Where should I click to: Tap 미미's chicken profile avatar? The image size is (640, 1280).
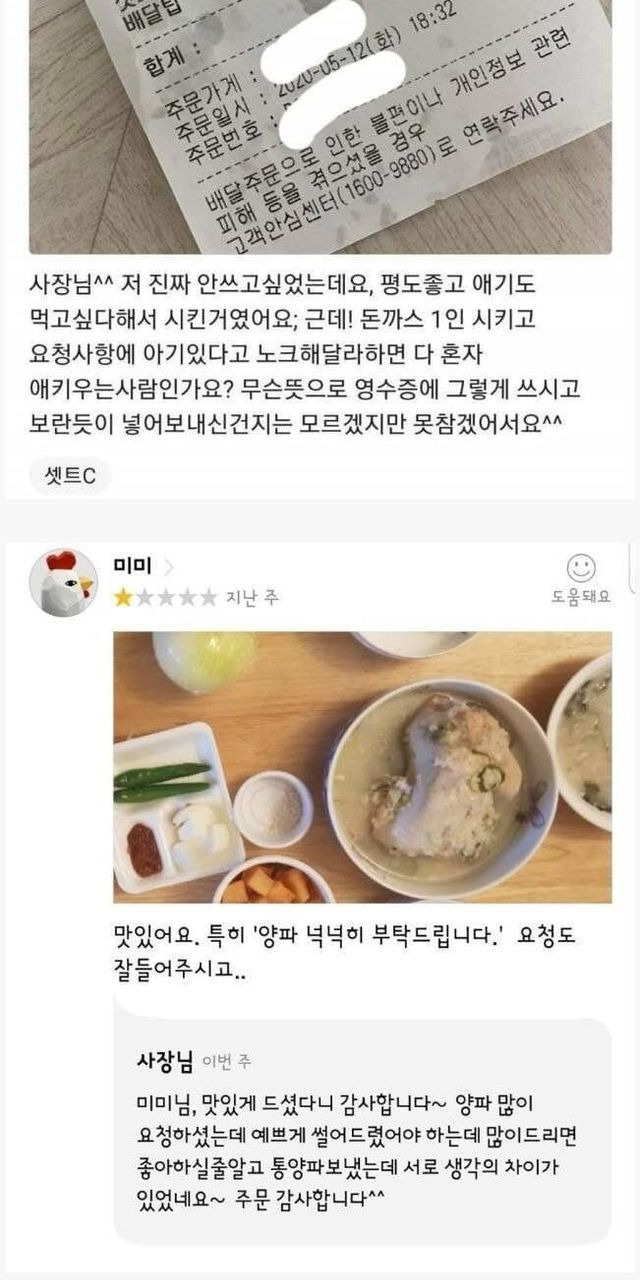click(x=63, y=582)
